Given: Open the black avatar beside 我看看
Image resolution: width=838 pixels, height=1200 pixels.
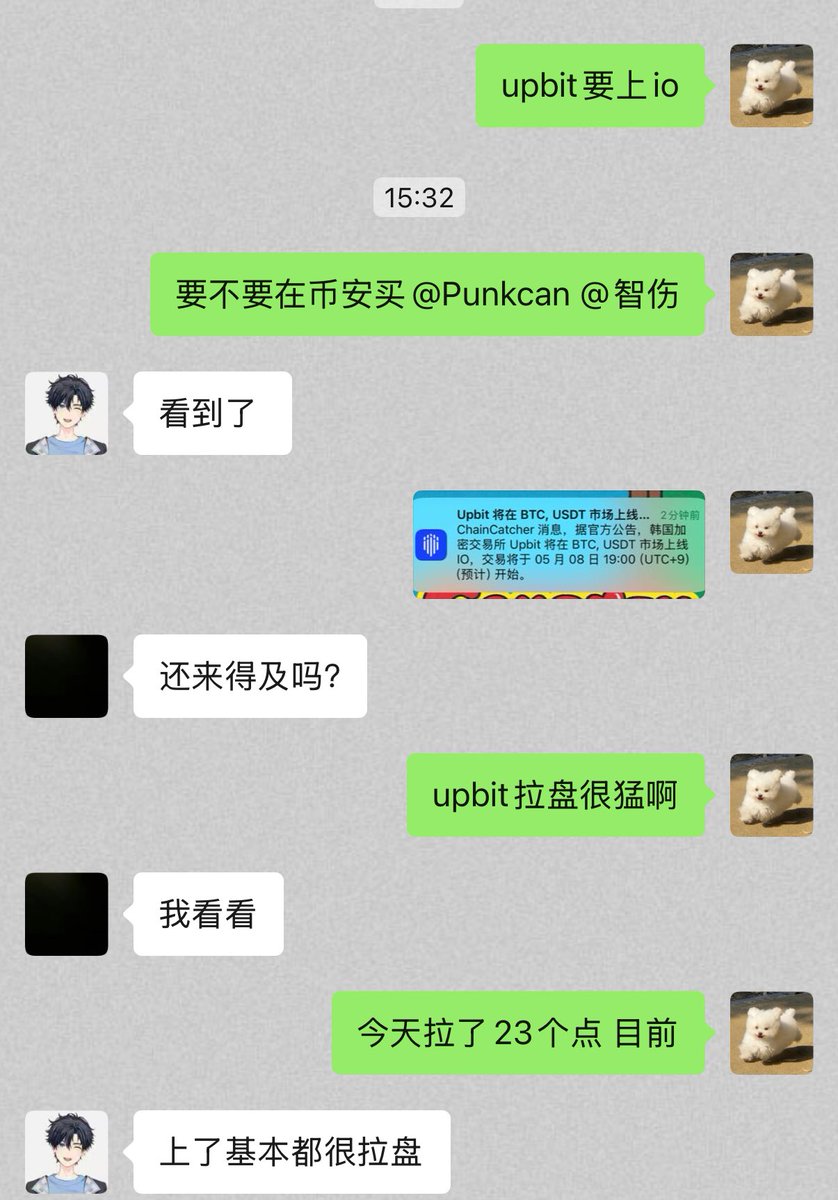Looking at the screenshot, I should (x=66, y=914).
